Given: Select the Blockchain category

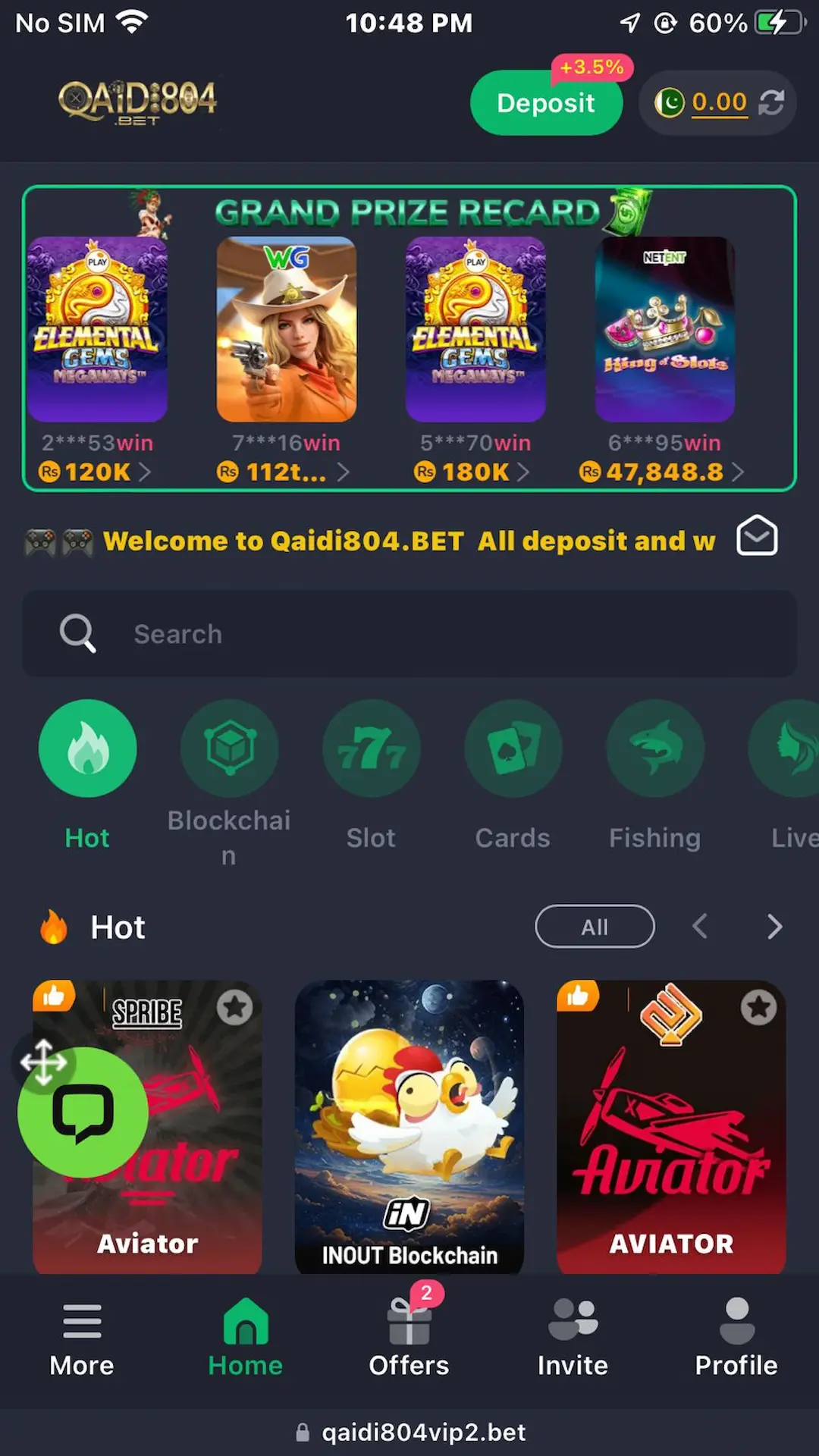Looking at the screenshot, I should 229,749.
